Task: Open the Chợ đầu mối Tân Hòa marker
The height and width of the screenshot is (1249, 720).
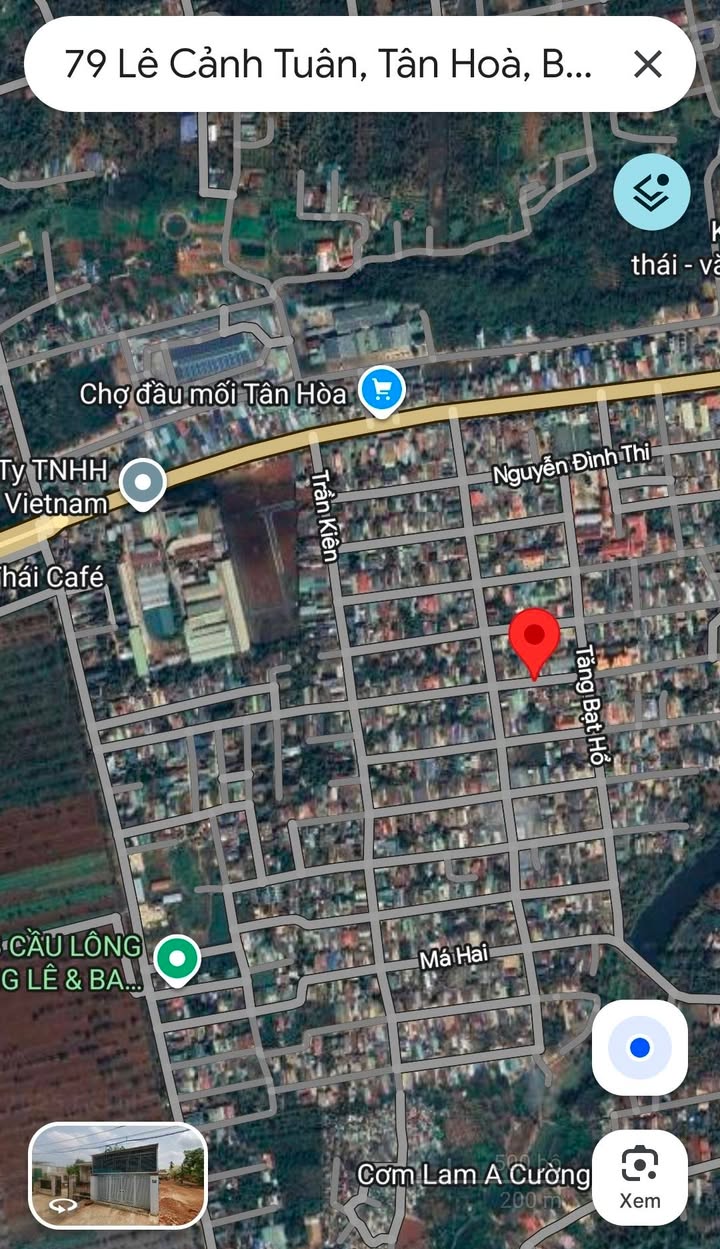Action: [381, 391]
